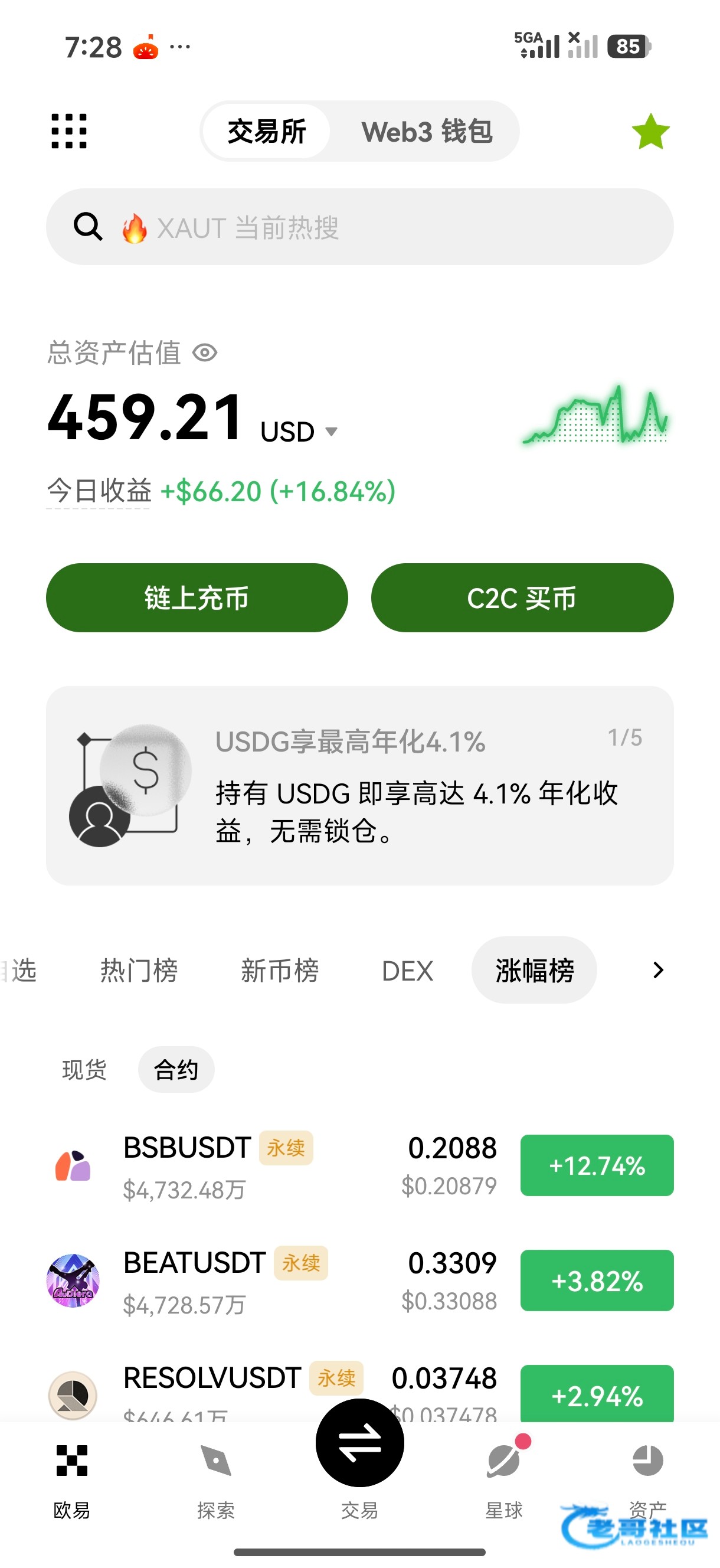Viewport: 720px width, 1568px height.
Task: Switch to the 热门榜 list
Action: [x=139, y=971]
